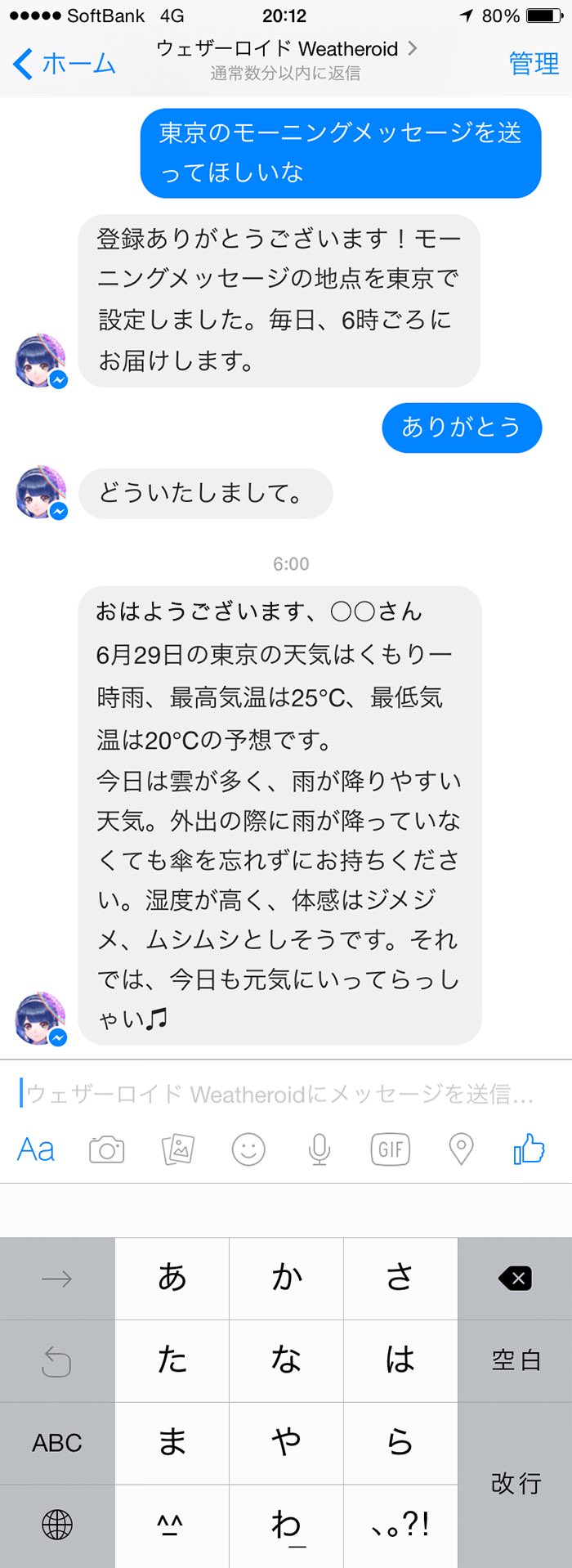Open the photo gallery picker
This screenshot has height=1568, width=572.
(178, 1150)
